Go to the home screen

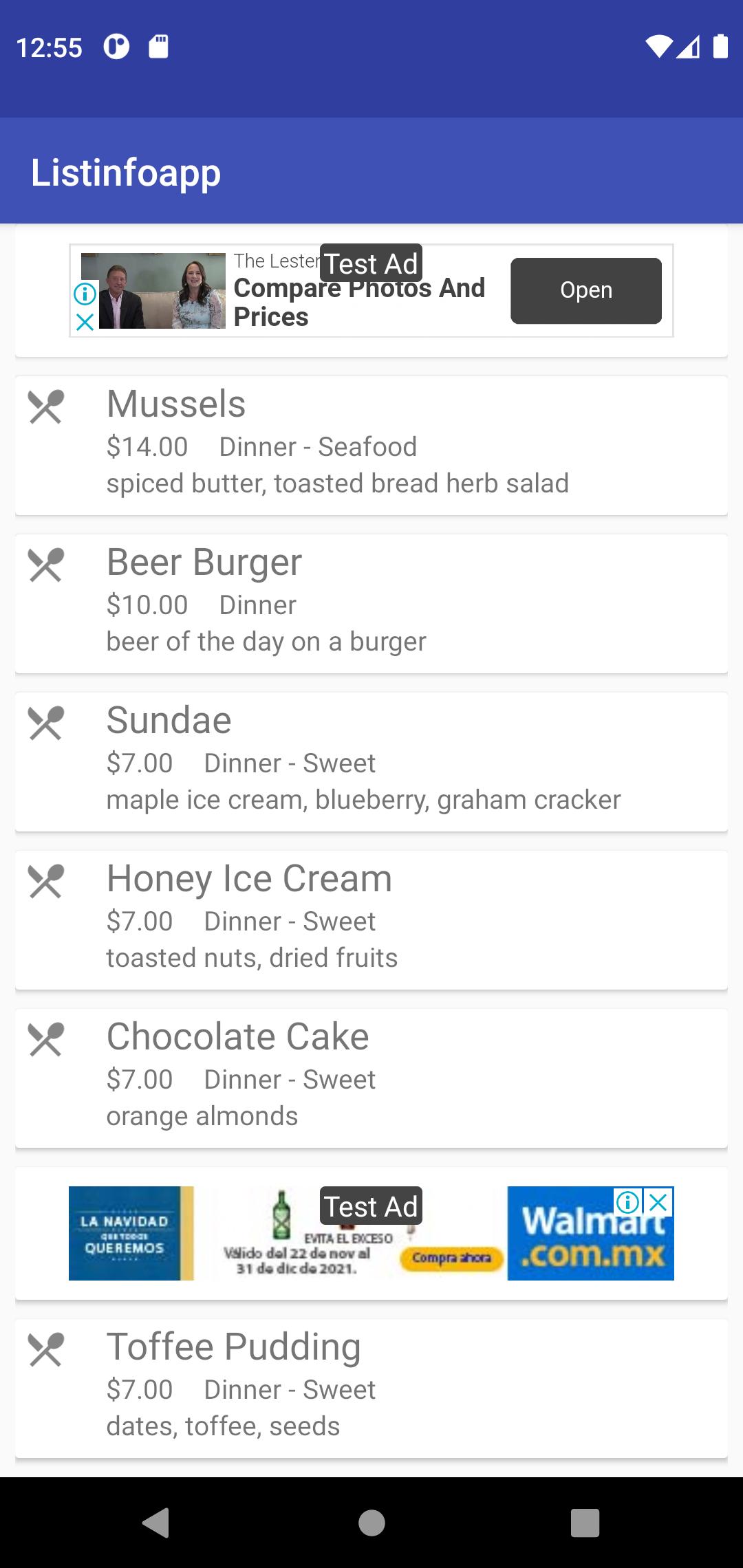[x=371, y=1523]
